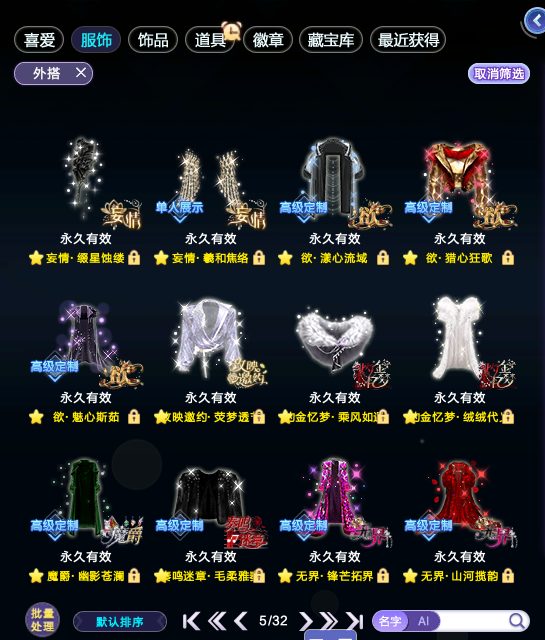Select the 欲·漾心流域 coat
Screen dimensions: 545x640
point(334,201)
